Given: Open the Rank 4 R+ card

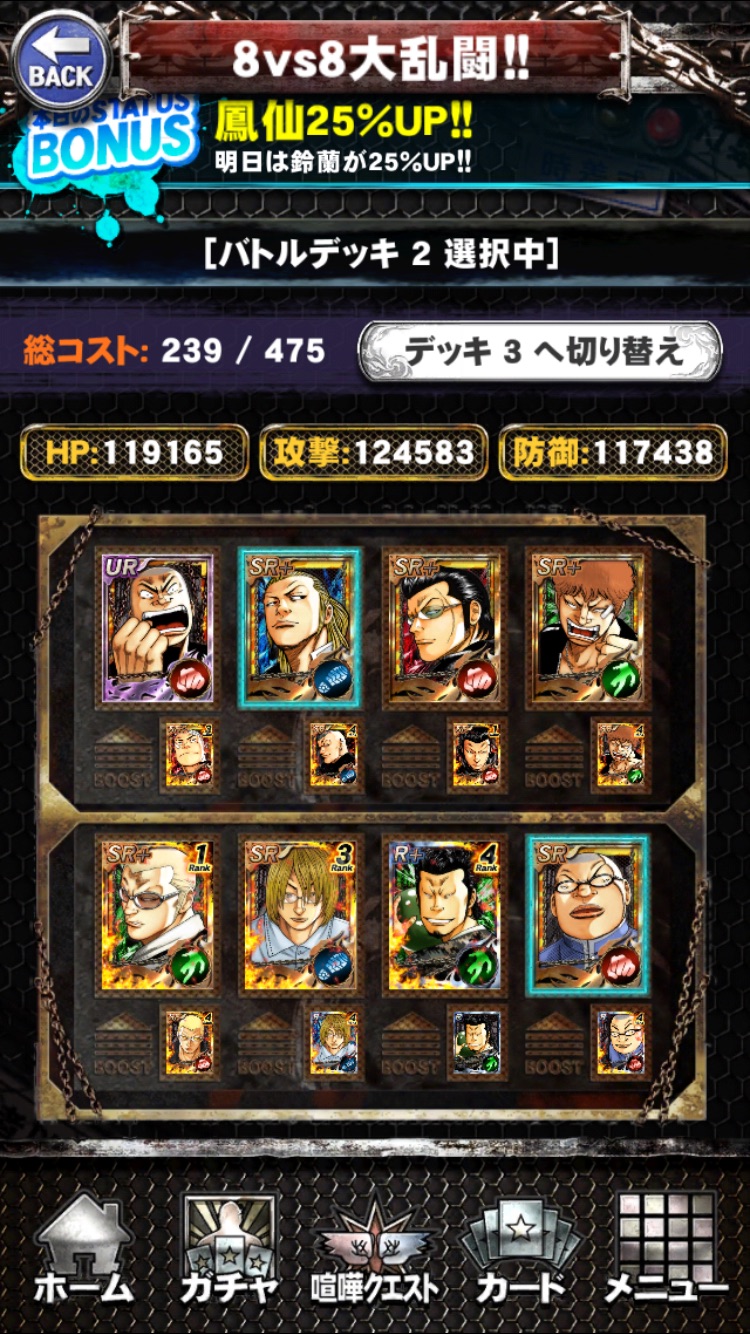Looking at the screenshot, I should [x=445, y=916].
